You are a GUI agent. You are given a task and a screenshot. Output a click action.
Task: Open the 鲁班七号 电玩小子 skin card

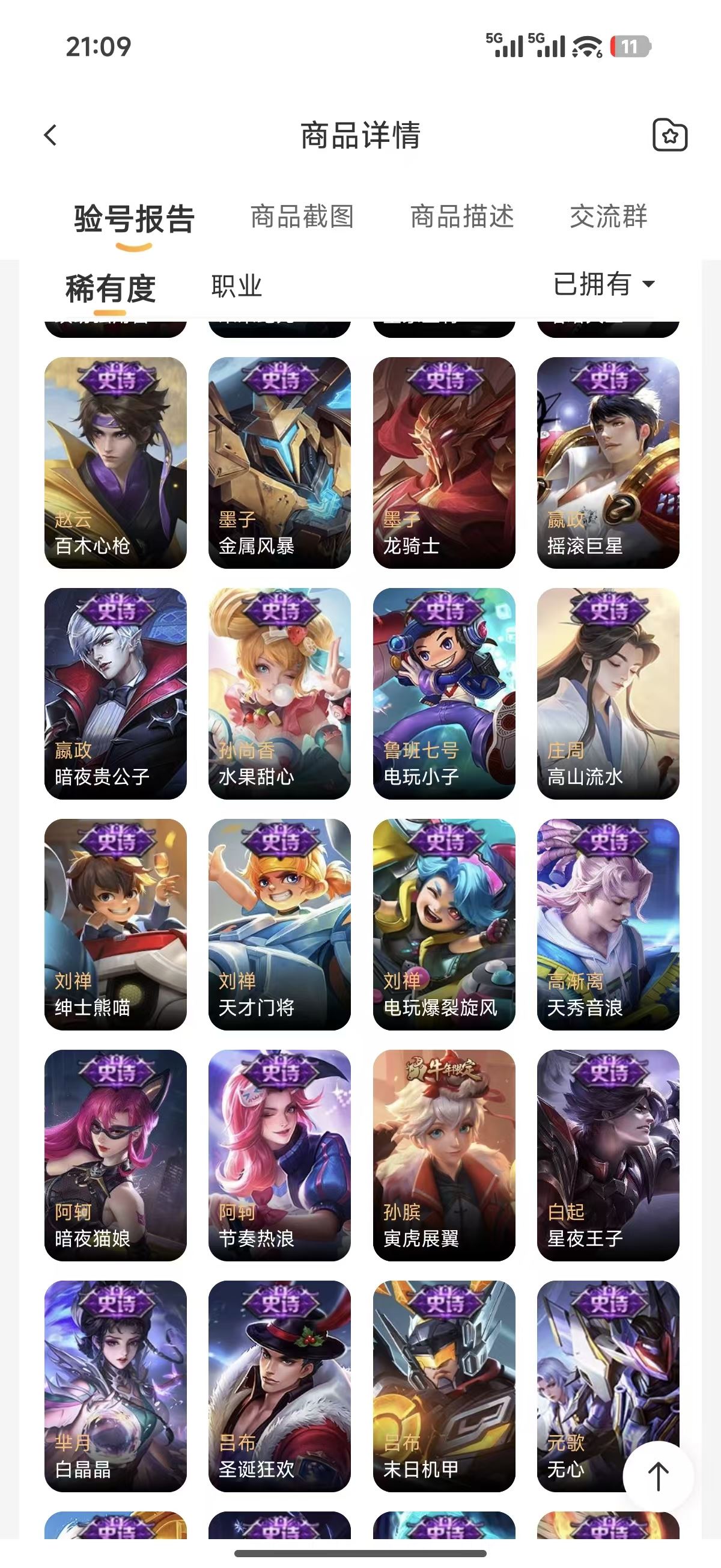pyautogui.click(x=444, y=693)
